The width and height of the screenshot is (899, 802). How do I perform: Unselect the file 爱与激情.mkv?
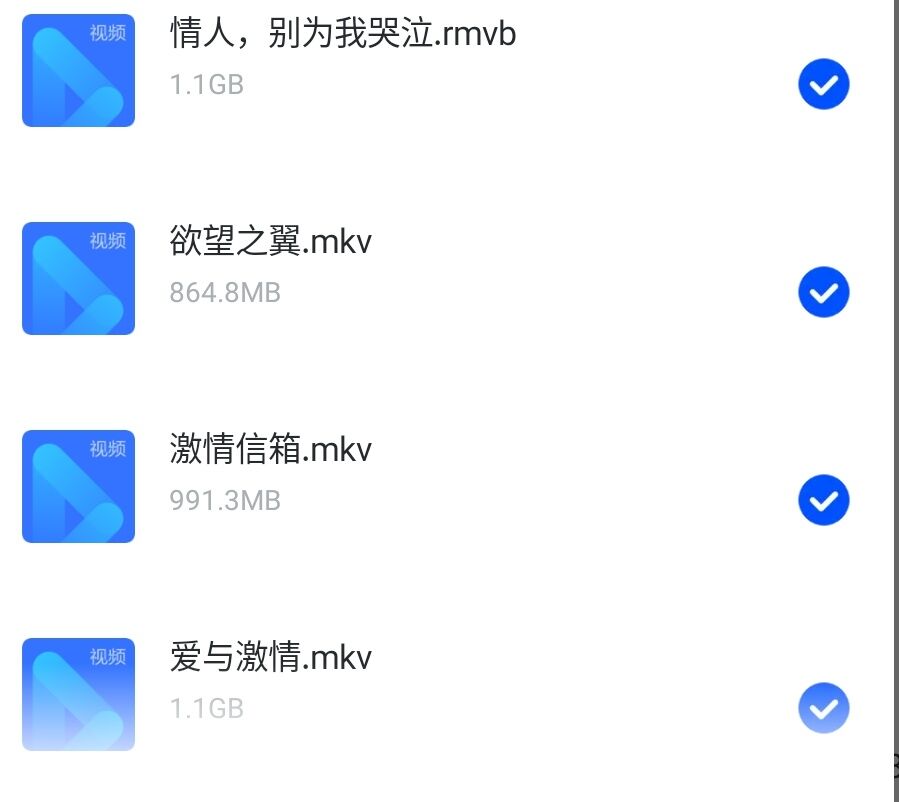[823, 708]
